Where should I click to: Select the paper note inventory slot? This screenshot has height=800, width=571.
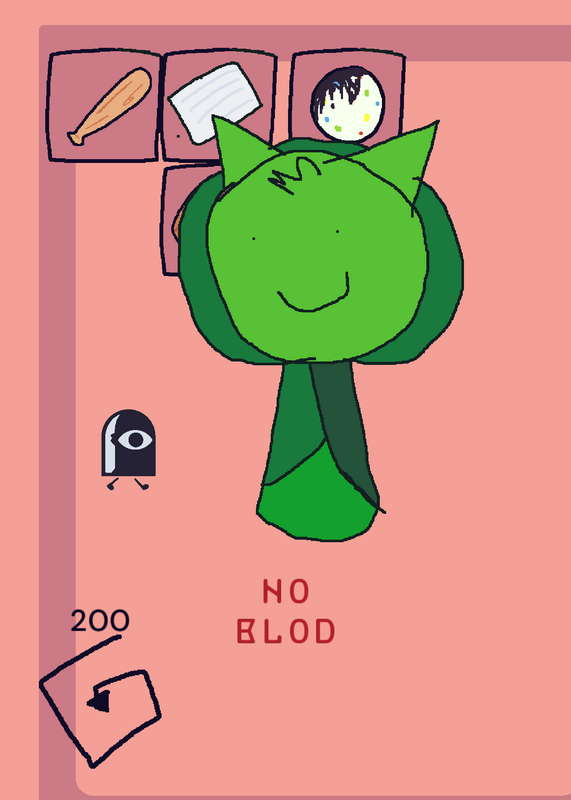(x=219, y=106)
